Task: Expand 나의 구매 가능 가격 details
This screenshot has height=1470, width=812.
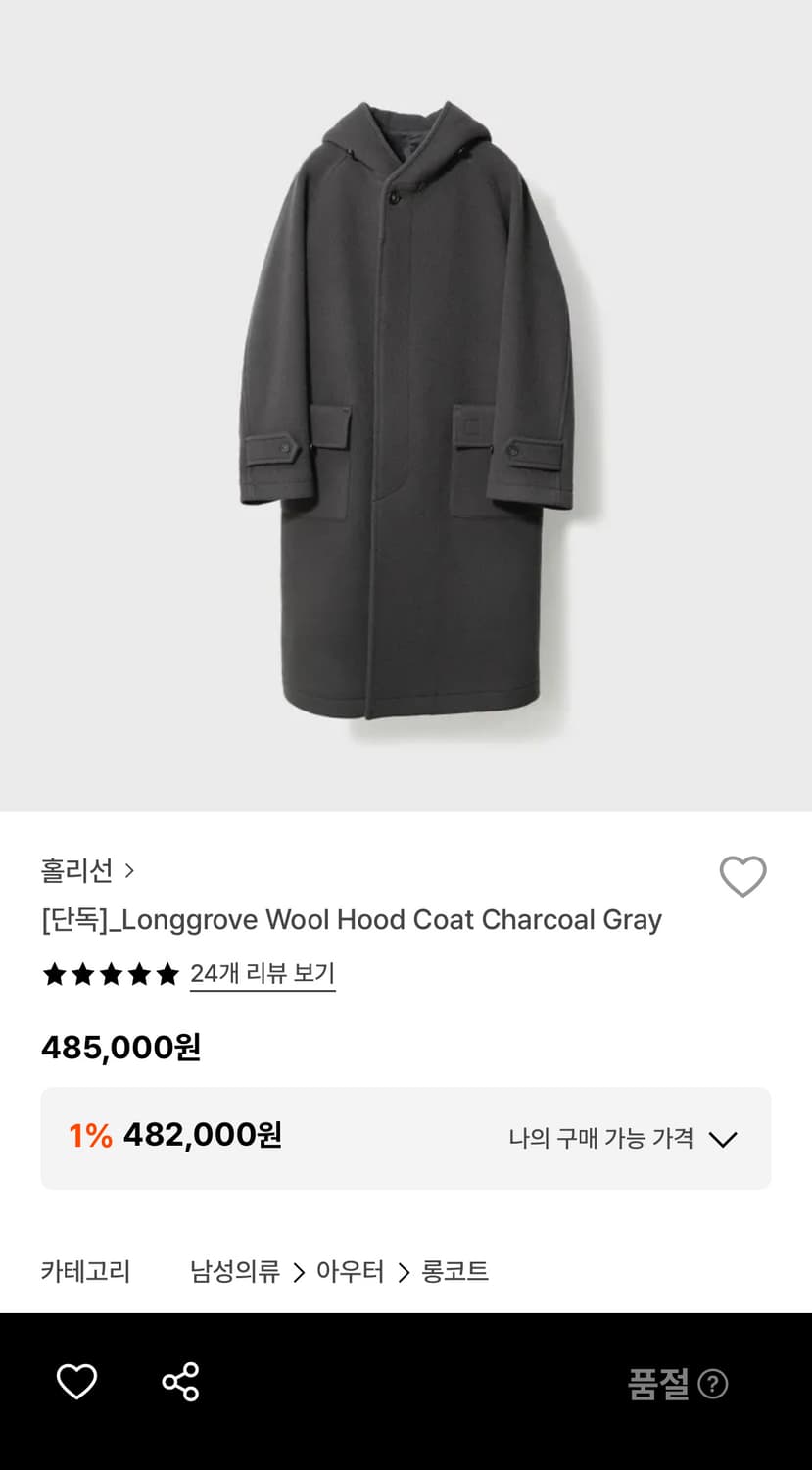Action: pyautogui.click(x=623, y=1139)
